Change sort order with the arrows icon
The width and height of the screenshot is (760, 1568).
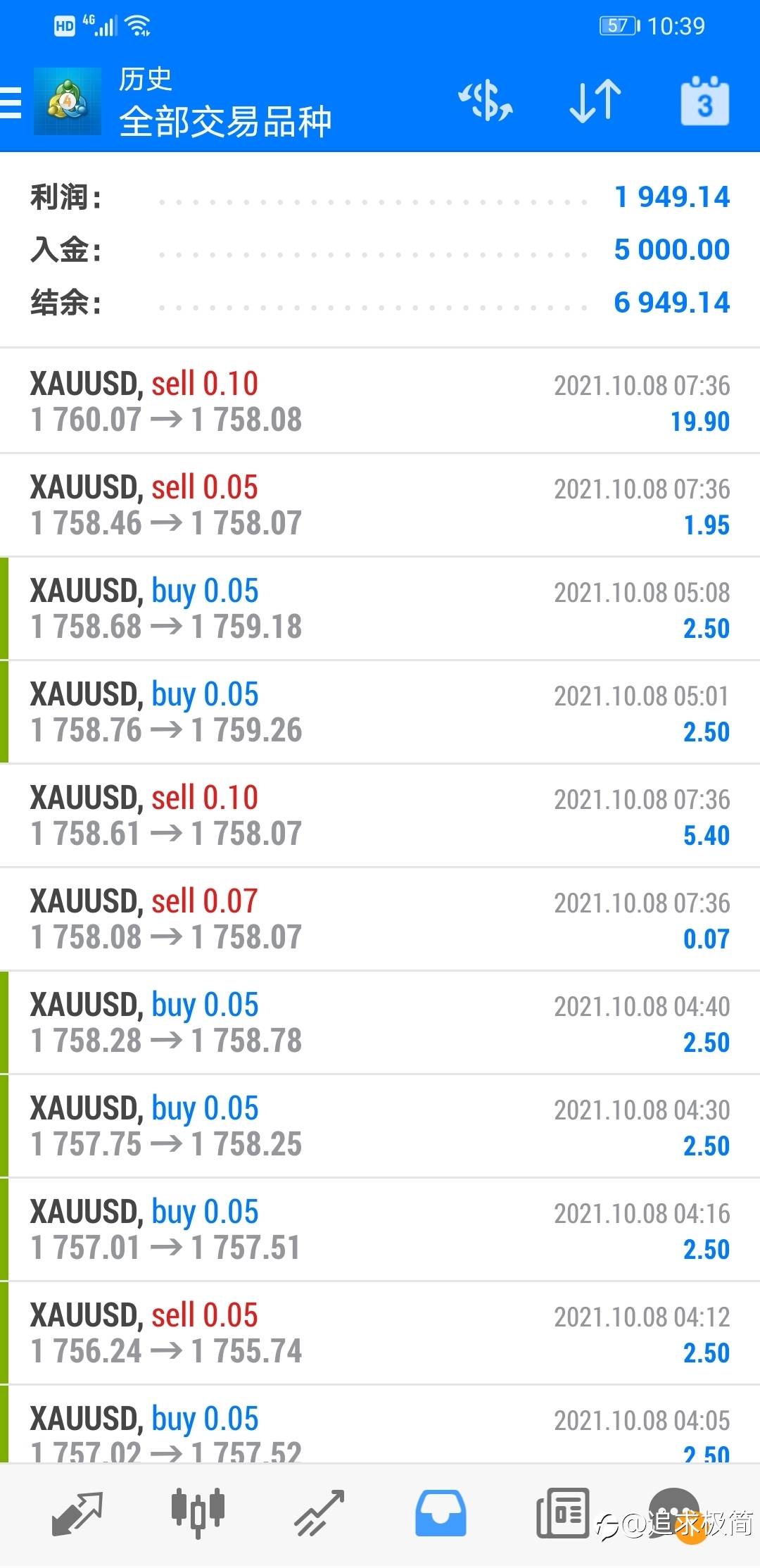pos(595,101)
